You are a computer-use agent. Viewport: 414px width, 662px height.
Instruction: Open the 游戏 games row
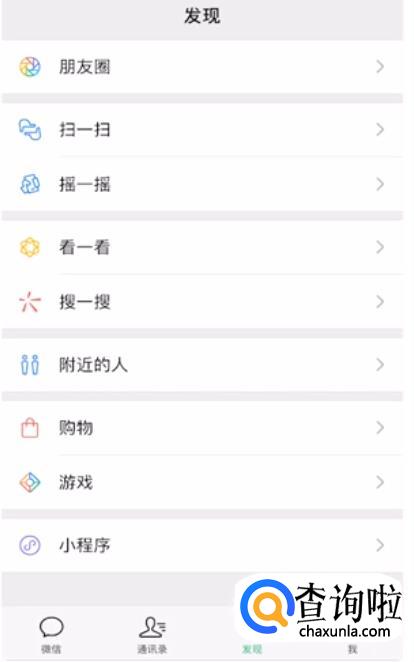tap(202, 482)
